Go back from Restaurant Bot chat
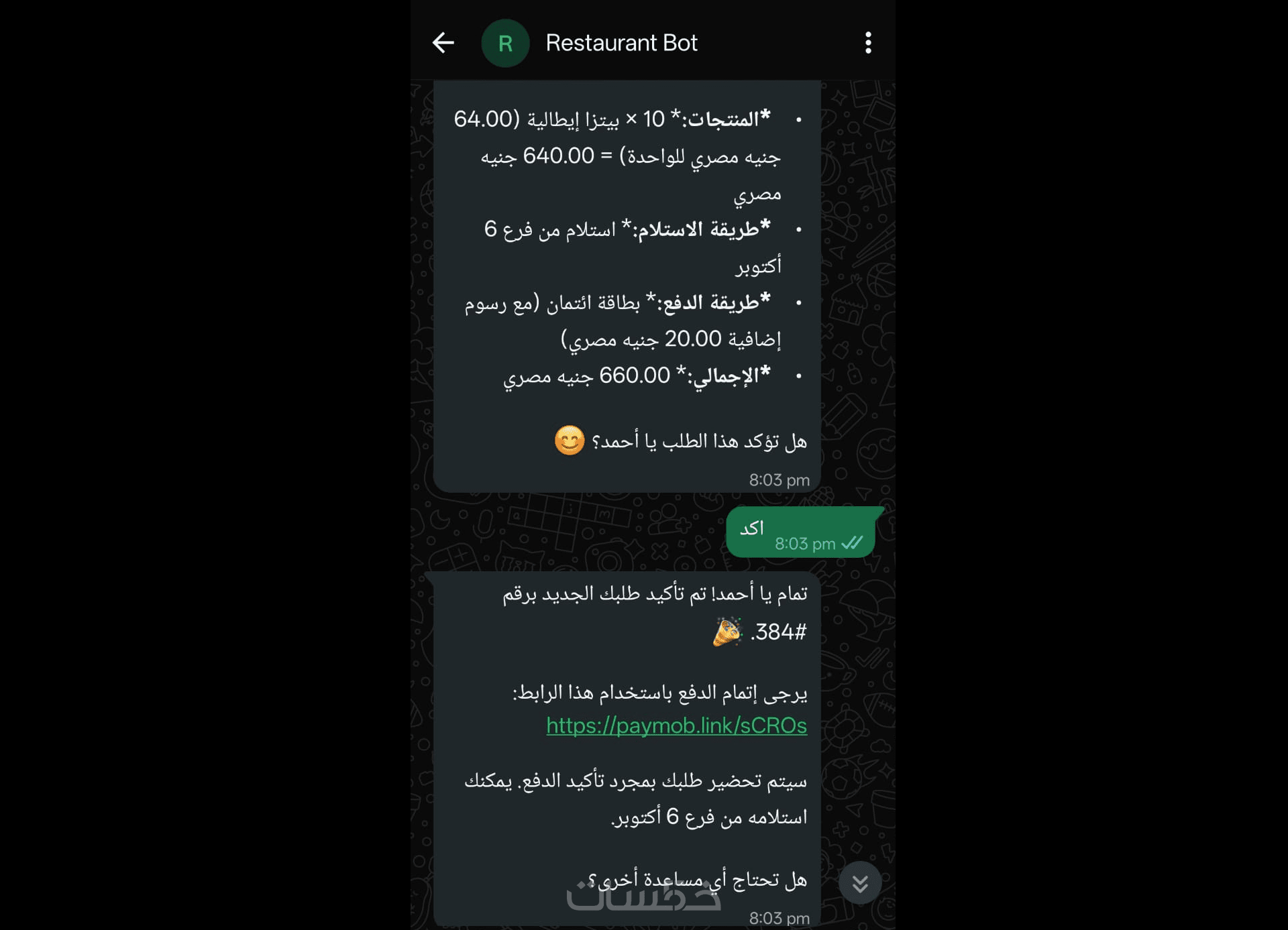The height and width of the screenshot is (930, 1288). point(443,43)
